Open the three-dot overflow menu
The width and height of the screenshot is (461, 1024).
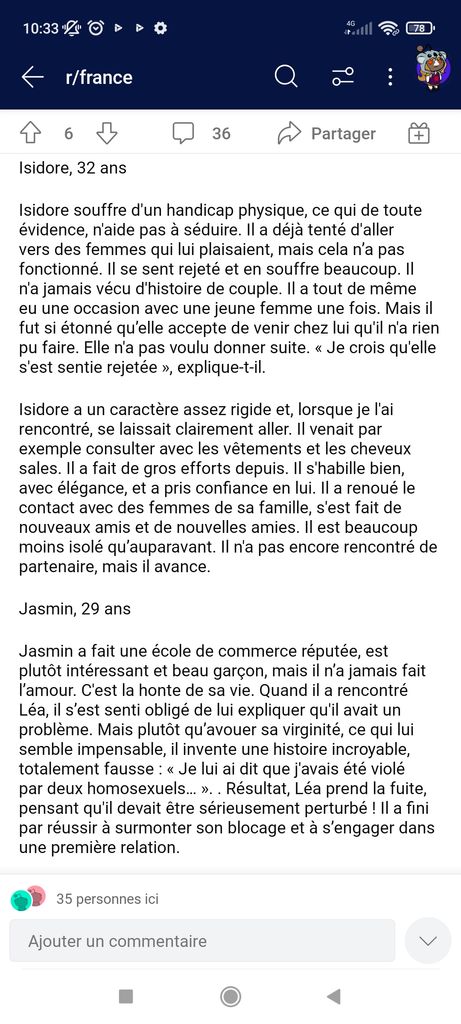pos(390,77)
